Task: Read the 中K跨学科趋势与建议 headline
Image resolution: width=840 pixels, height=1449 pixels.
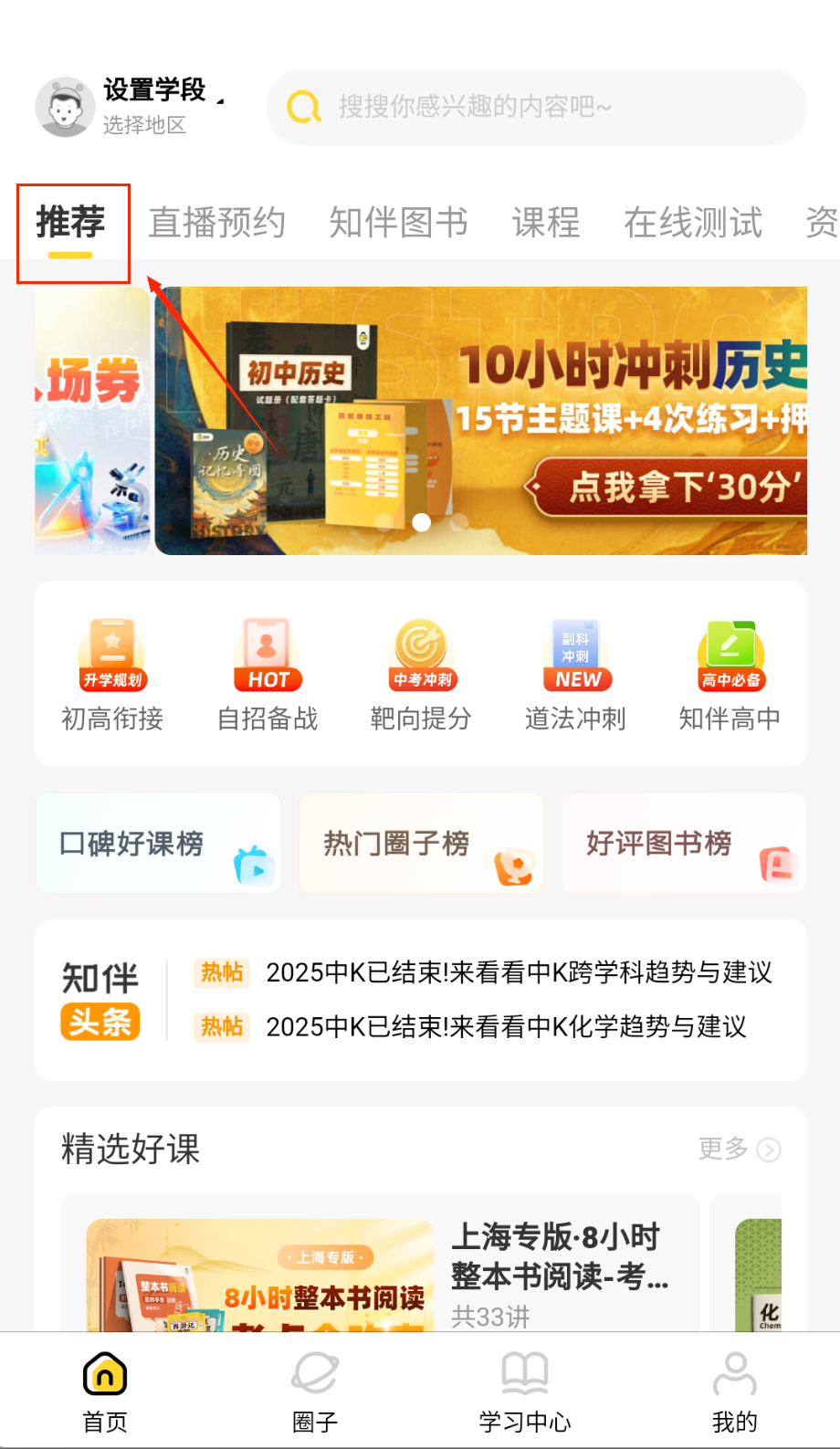Action: [x=518, y=972]
